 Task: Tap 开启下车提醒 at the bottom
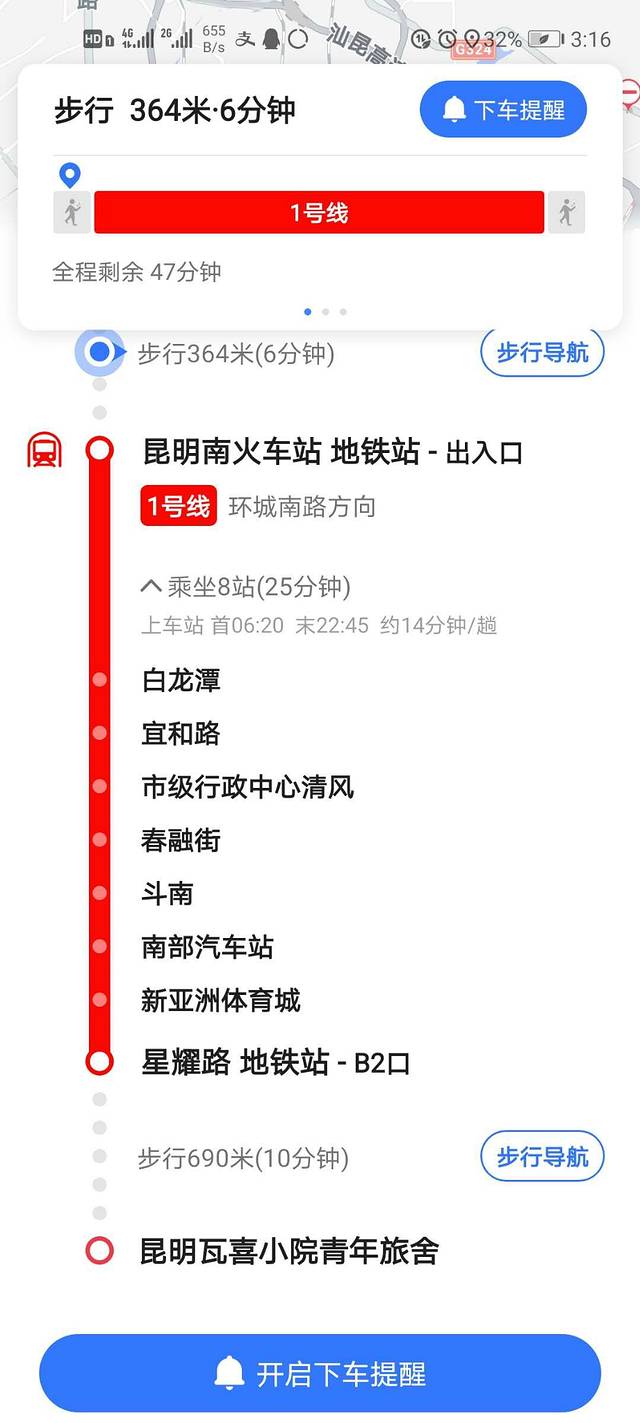point(320,1374)
